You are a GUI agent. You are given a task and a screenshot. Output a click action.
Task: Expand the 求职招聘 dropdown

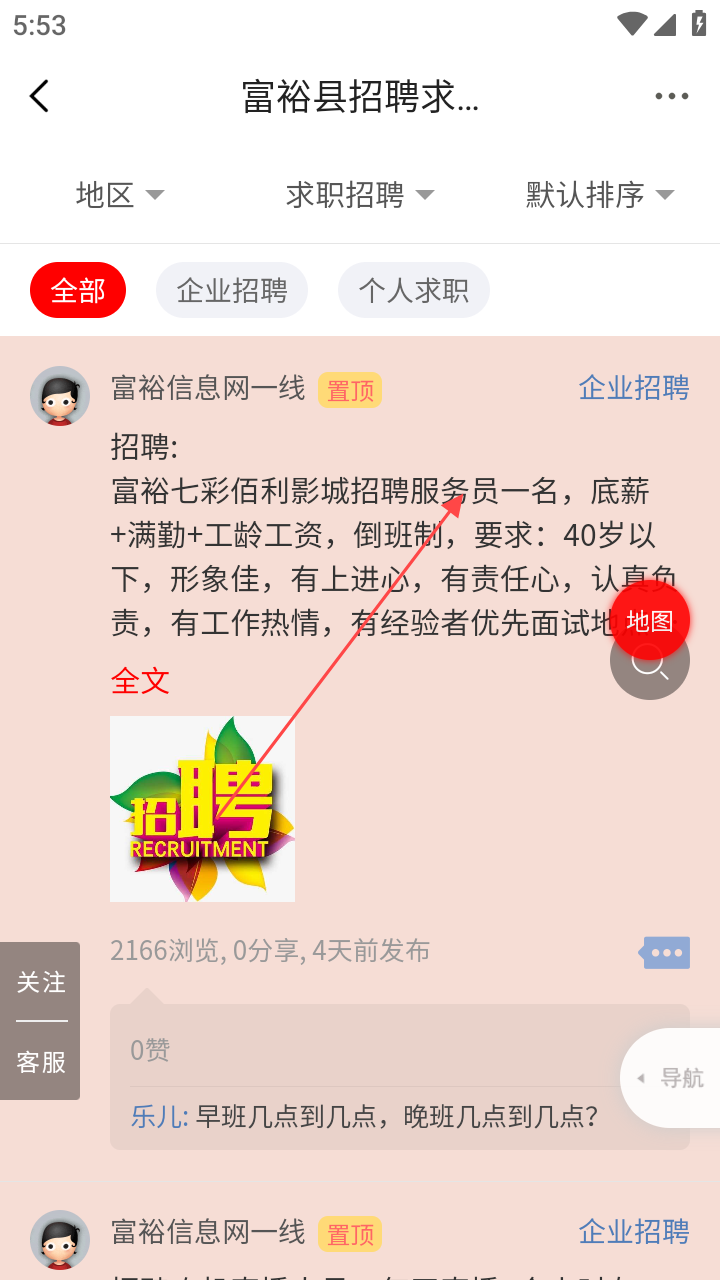pos(359,194)
